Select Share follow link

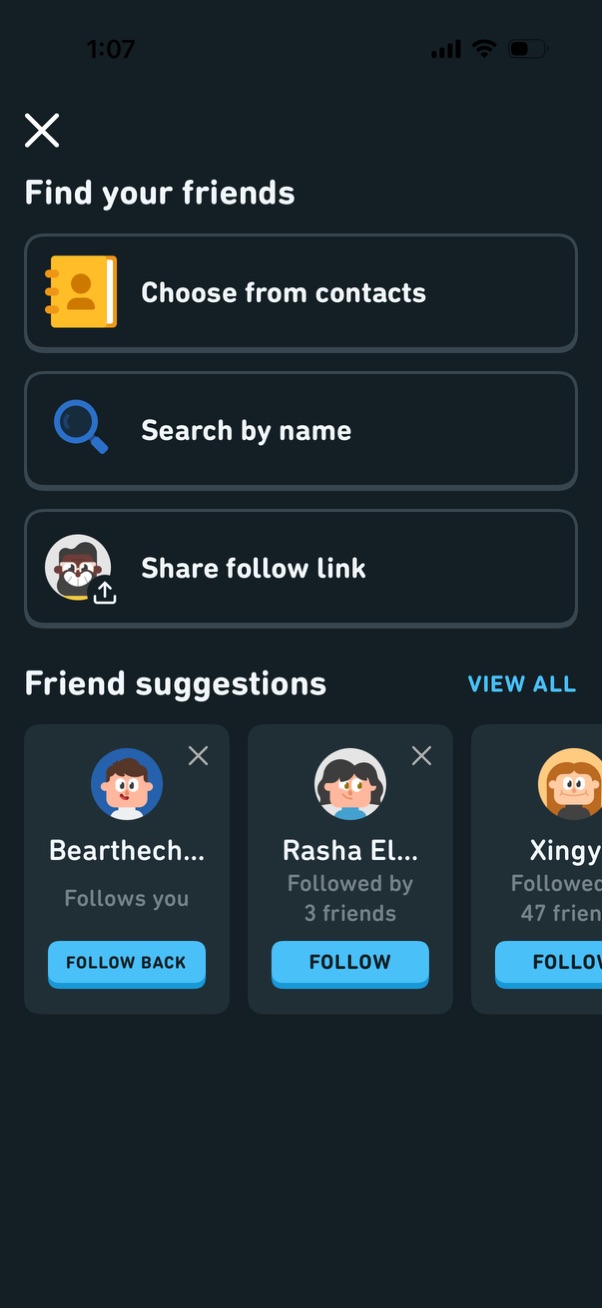[300, 568]
